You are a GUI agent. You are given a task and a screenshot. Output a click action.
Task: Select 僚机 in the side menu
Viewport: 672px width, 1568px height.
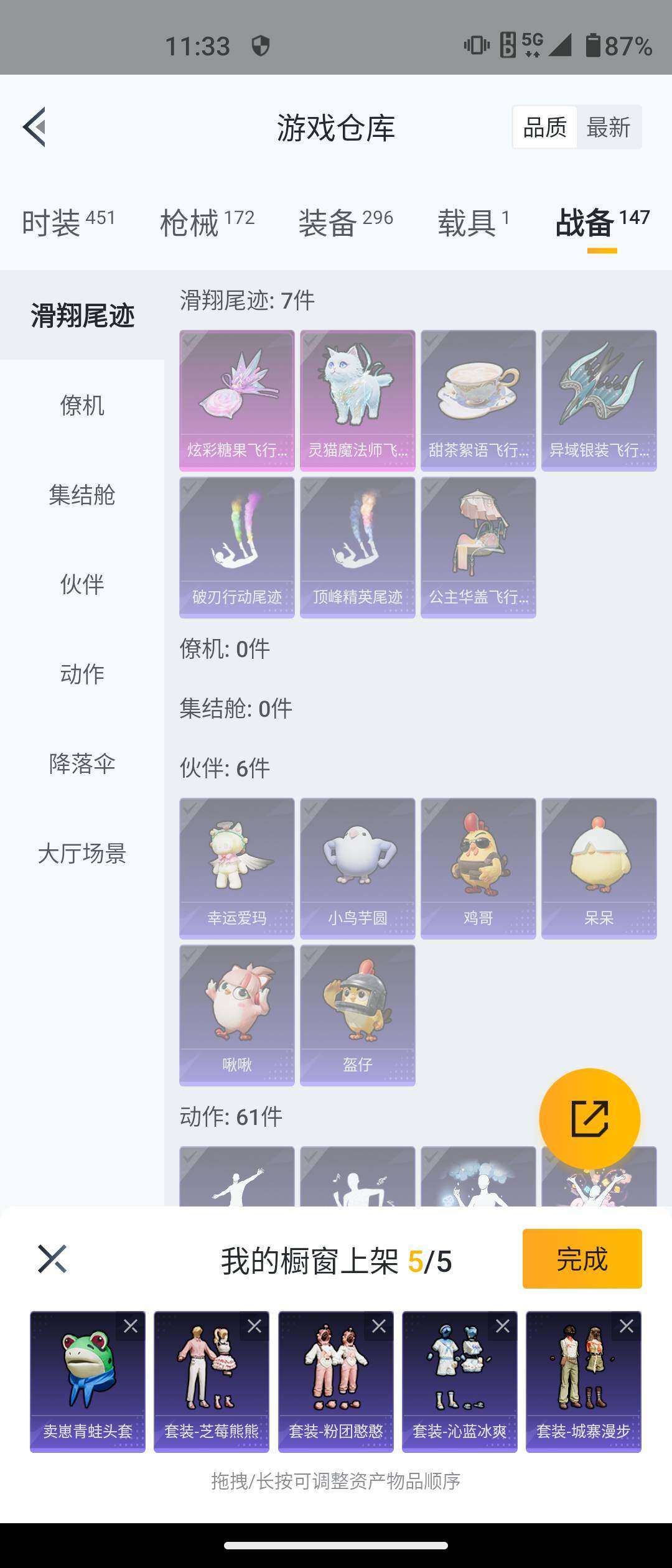point(82,405)
